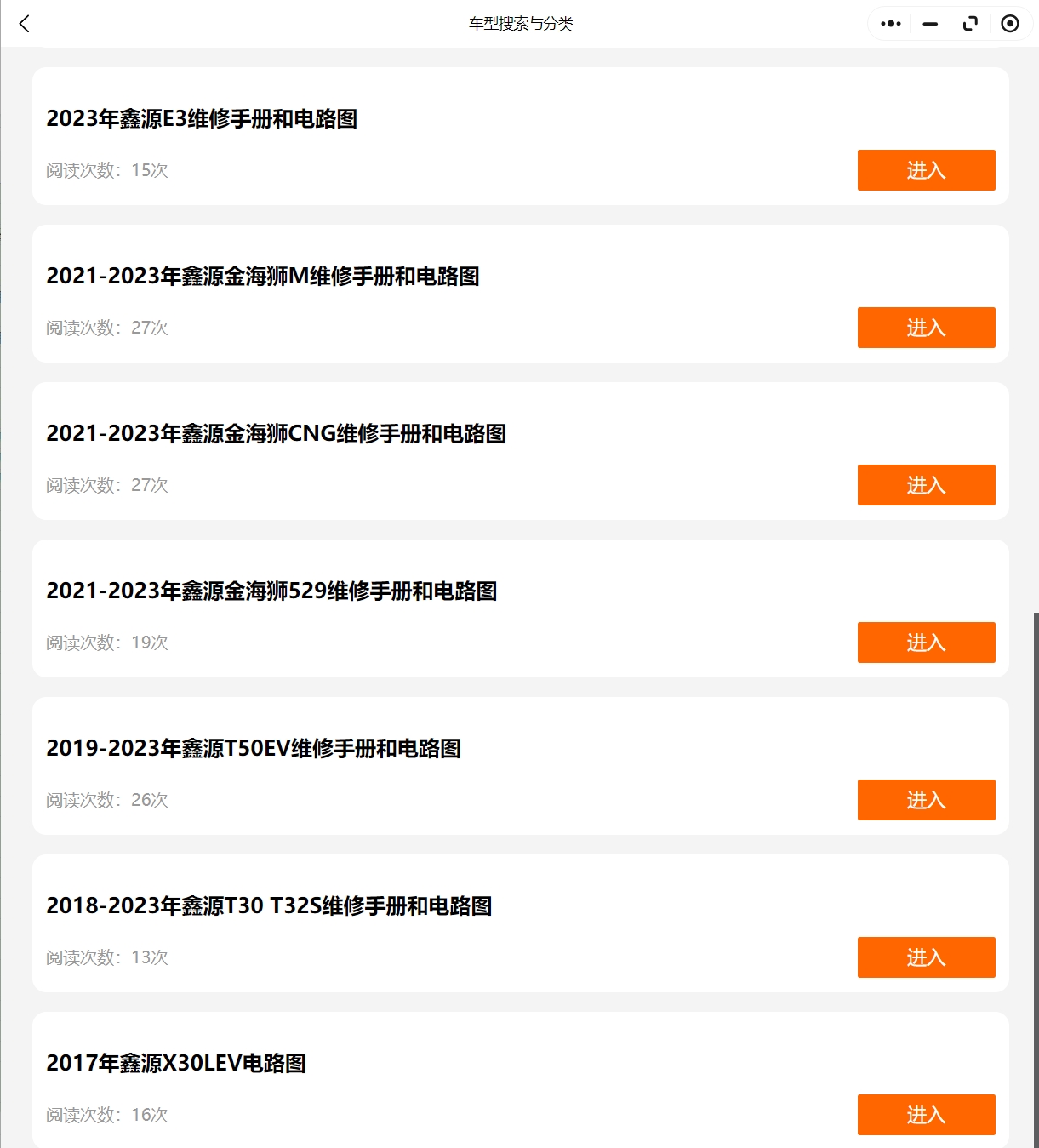Click 进入 for 鑫源金海狮M manual
The height and width of the screenshot is (1148, 1039).
(x=926, y=328)
